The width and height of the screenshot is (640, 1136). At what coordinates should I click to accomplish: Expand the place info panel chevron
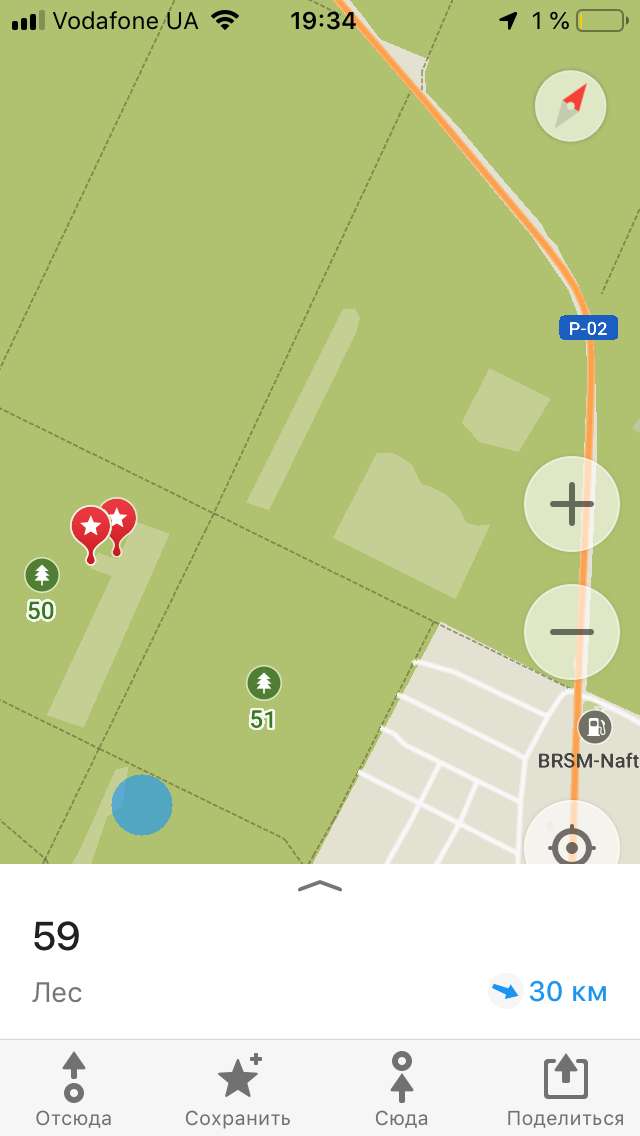click(320, 885)
